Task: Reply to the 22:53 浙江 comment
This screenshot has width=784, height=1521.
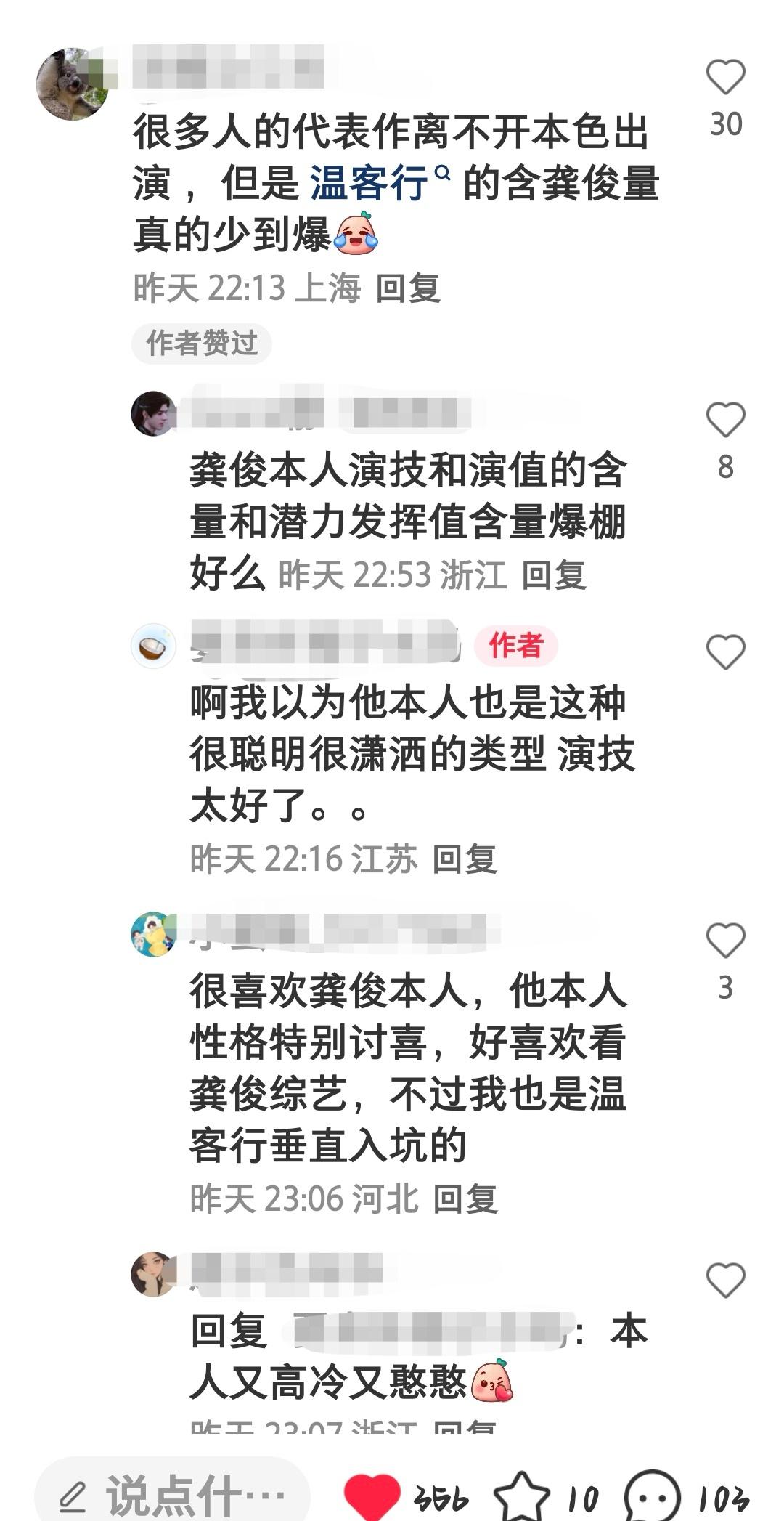Action: coord(554,575)
